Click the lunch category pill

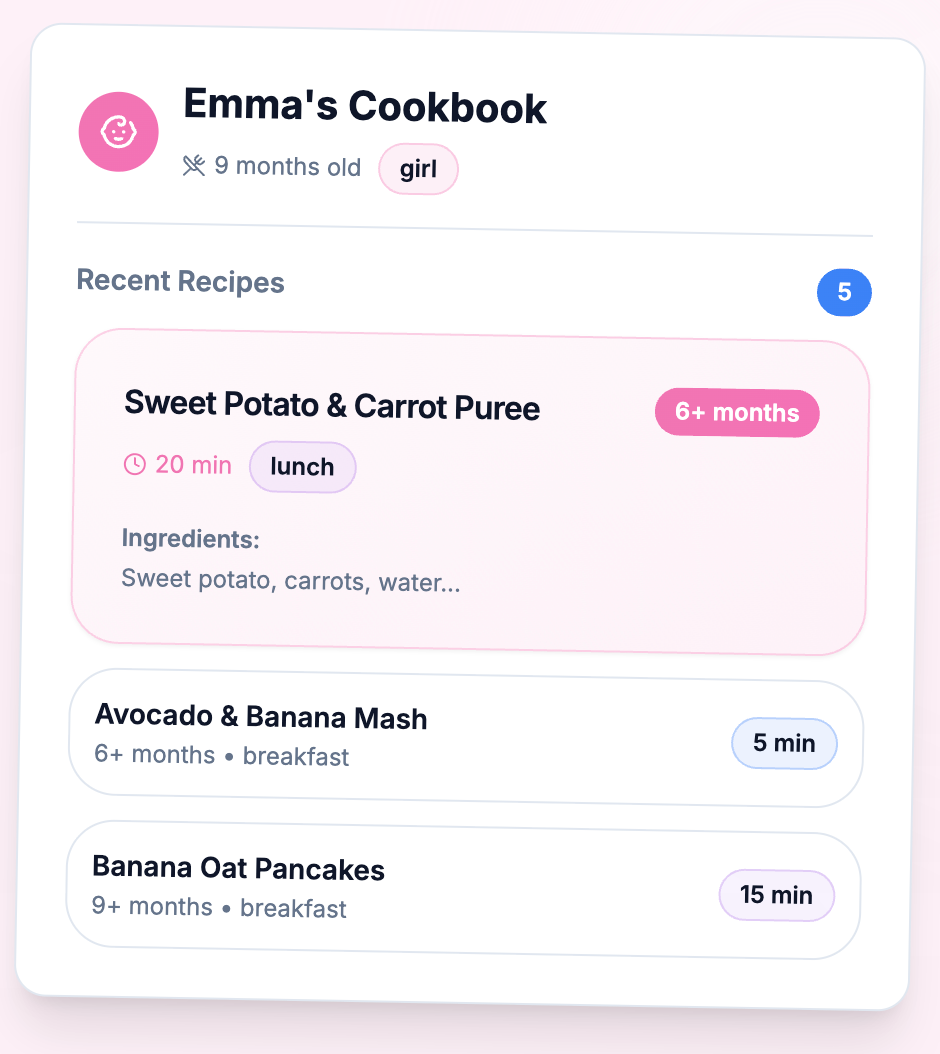point(302,466)
